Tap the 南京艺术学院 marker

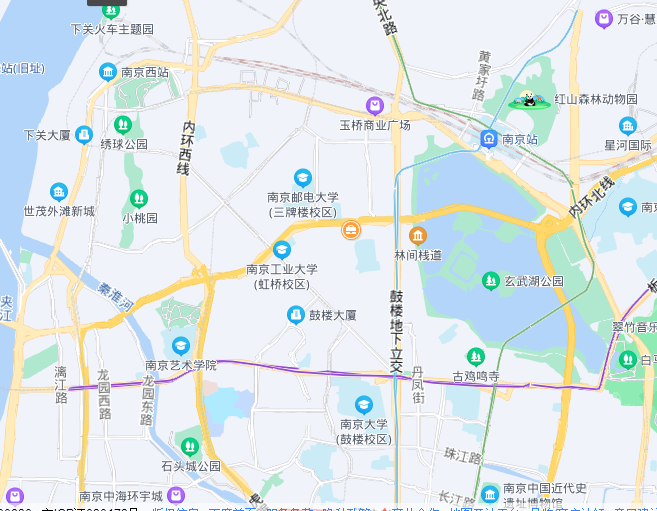[180, 346]
